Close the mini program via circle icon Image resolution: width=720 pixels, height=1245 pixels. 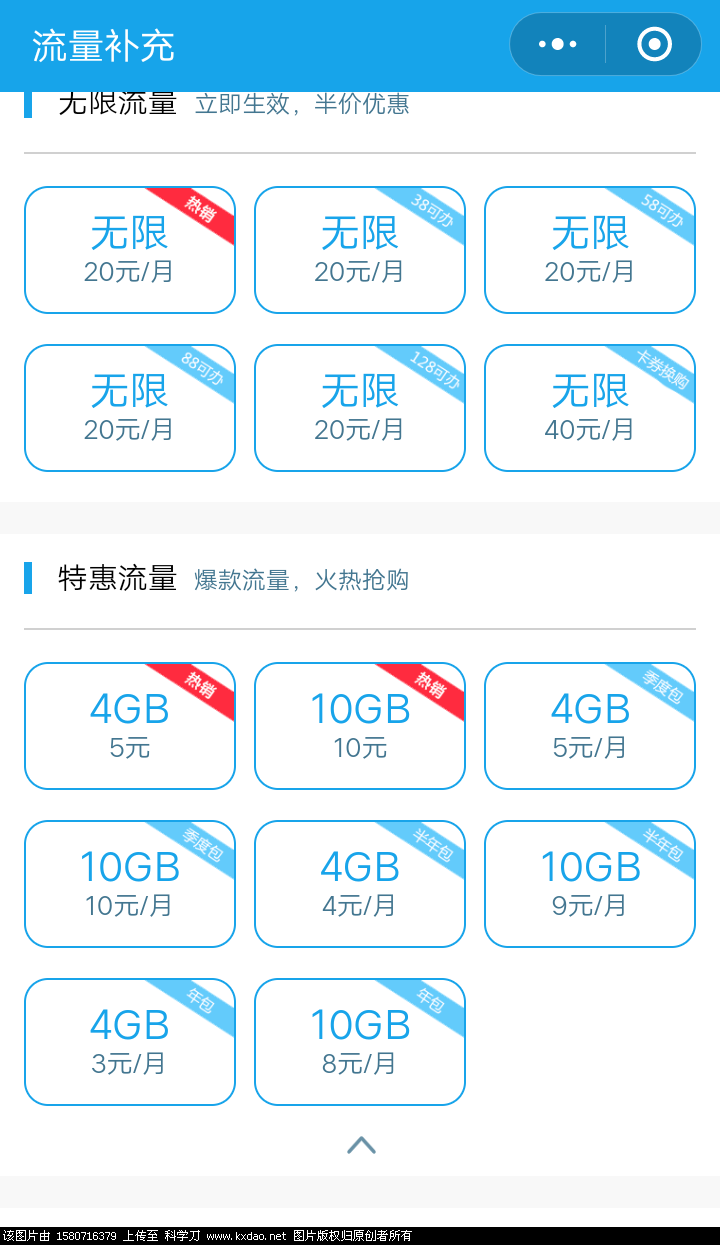(x=655, y=44)
